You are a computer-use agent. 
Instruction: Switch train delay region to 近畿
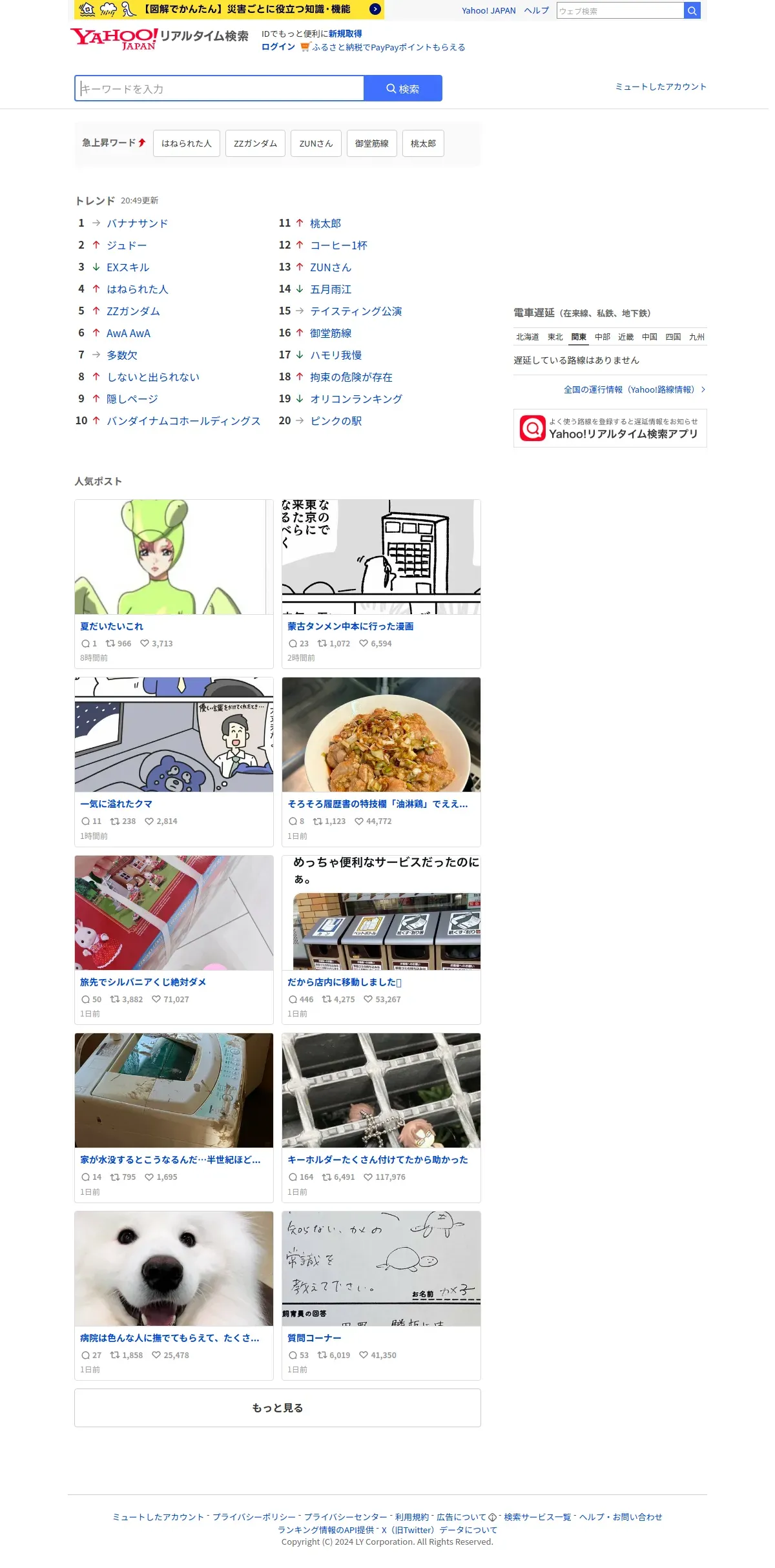tap(626, 337)
